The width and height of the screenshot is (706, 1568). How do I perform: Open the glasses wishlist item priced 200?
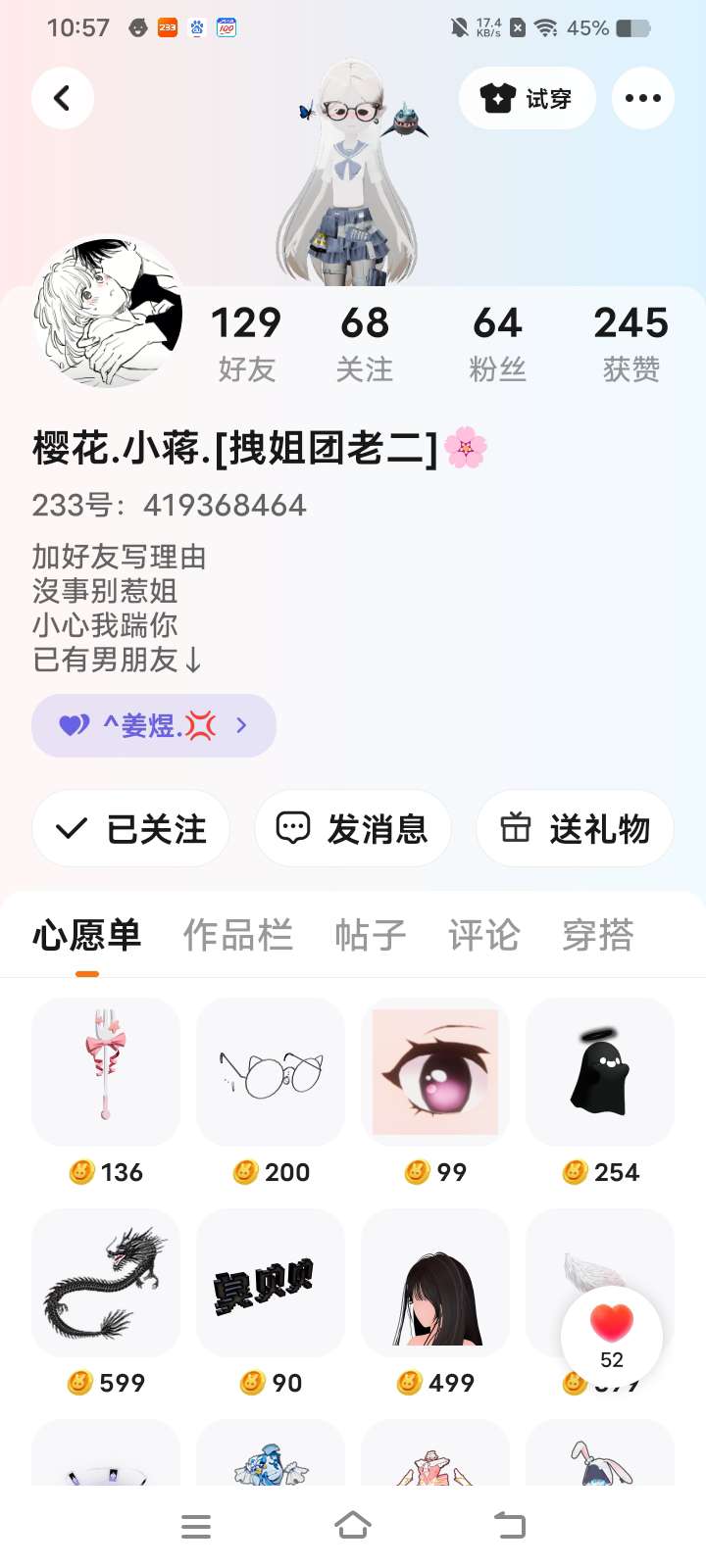click(271, 1073)
